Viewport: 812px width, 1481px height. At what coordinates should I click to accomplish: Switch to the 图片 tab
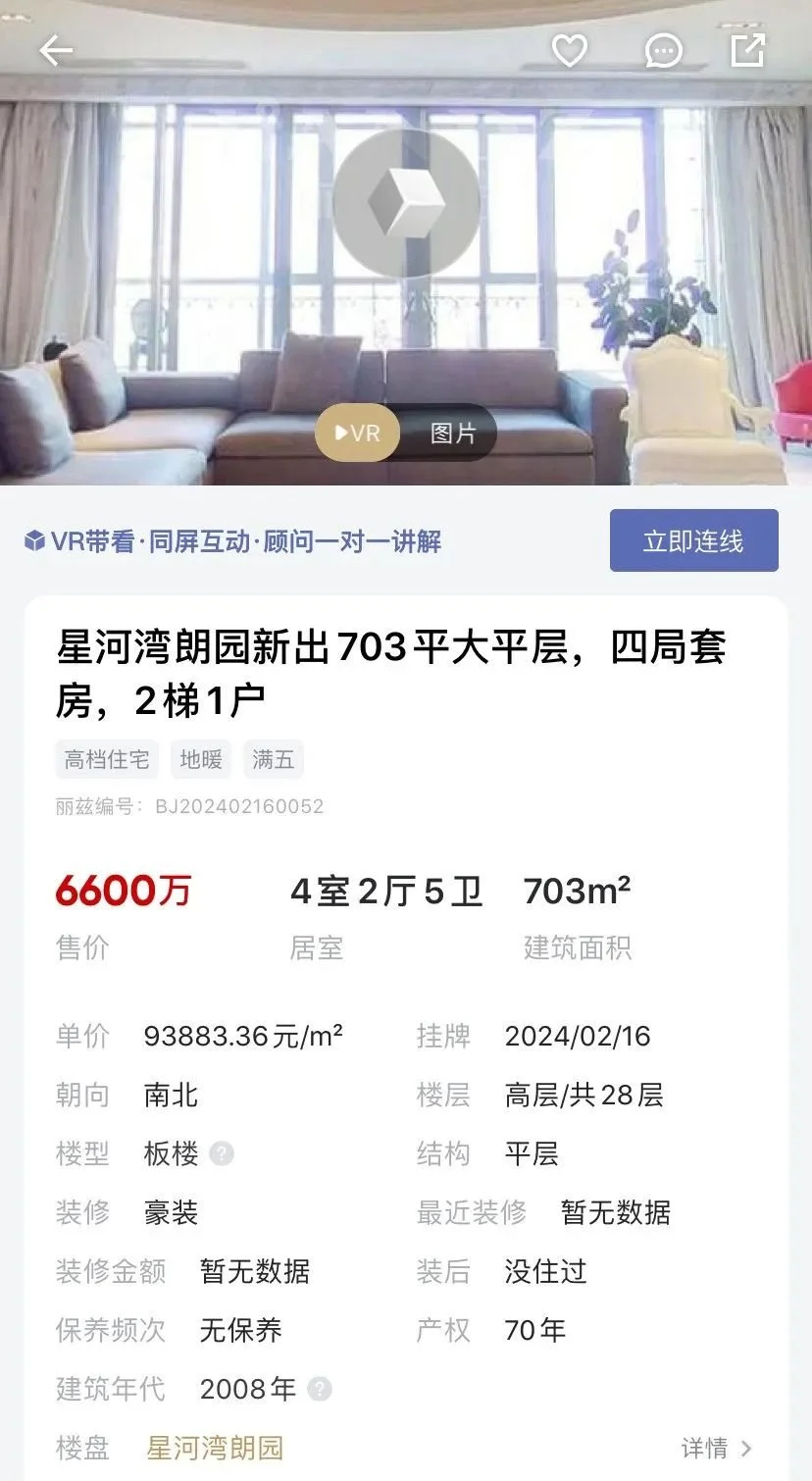tap(452, 433)
